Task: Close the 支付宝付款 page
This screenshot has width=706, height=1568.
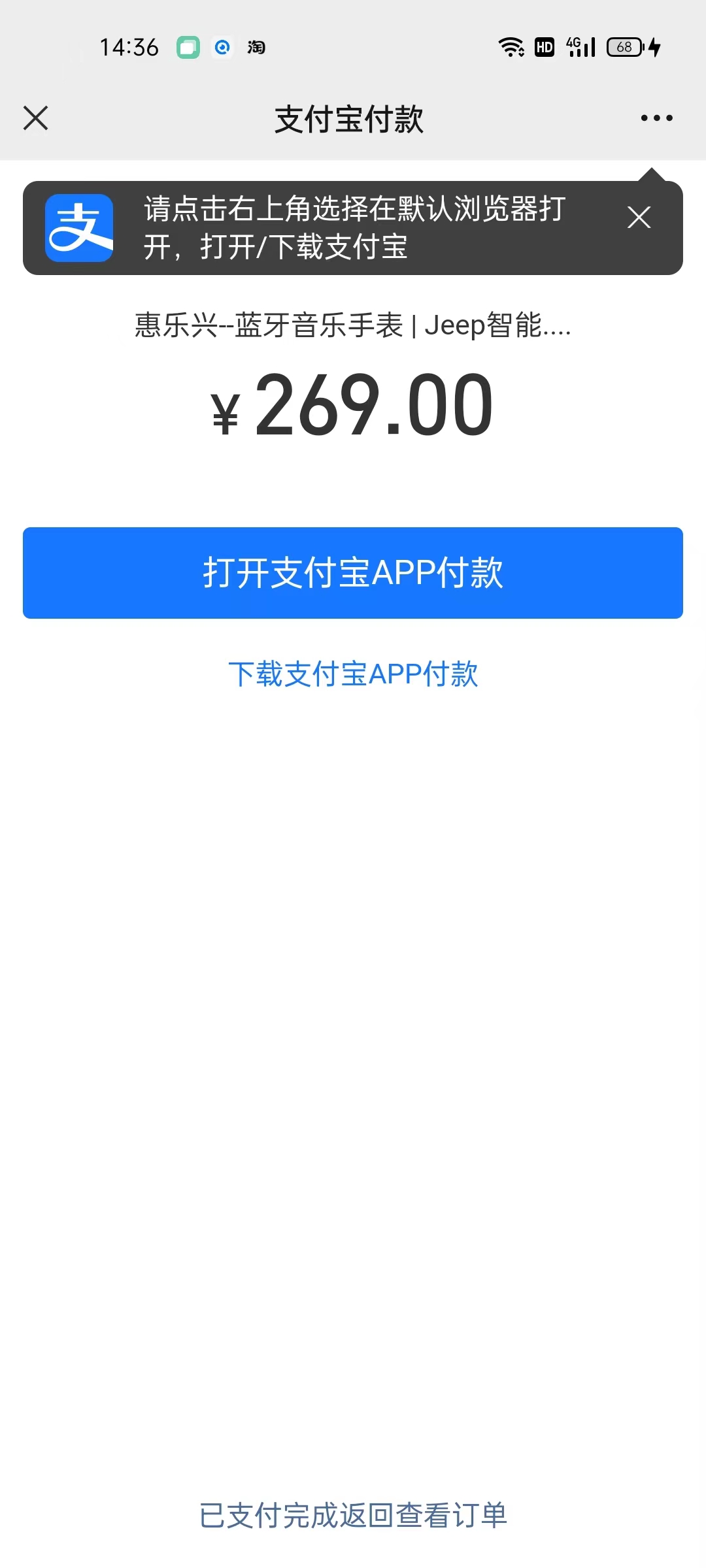Action: pyautogui.click(x=35, y=118)
